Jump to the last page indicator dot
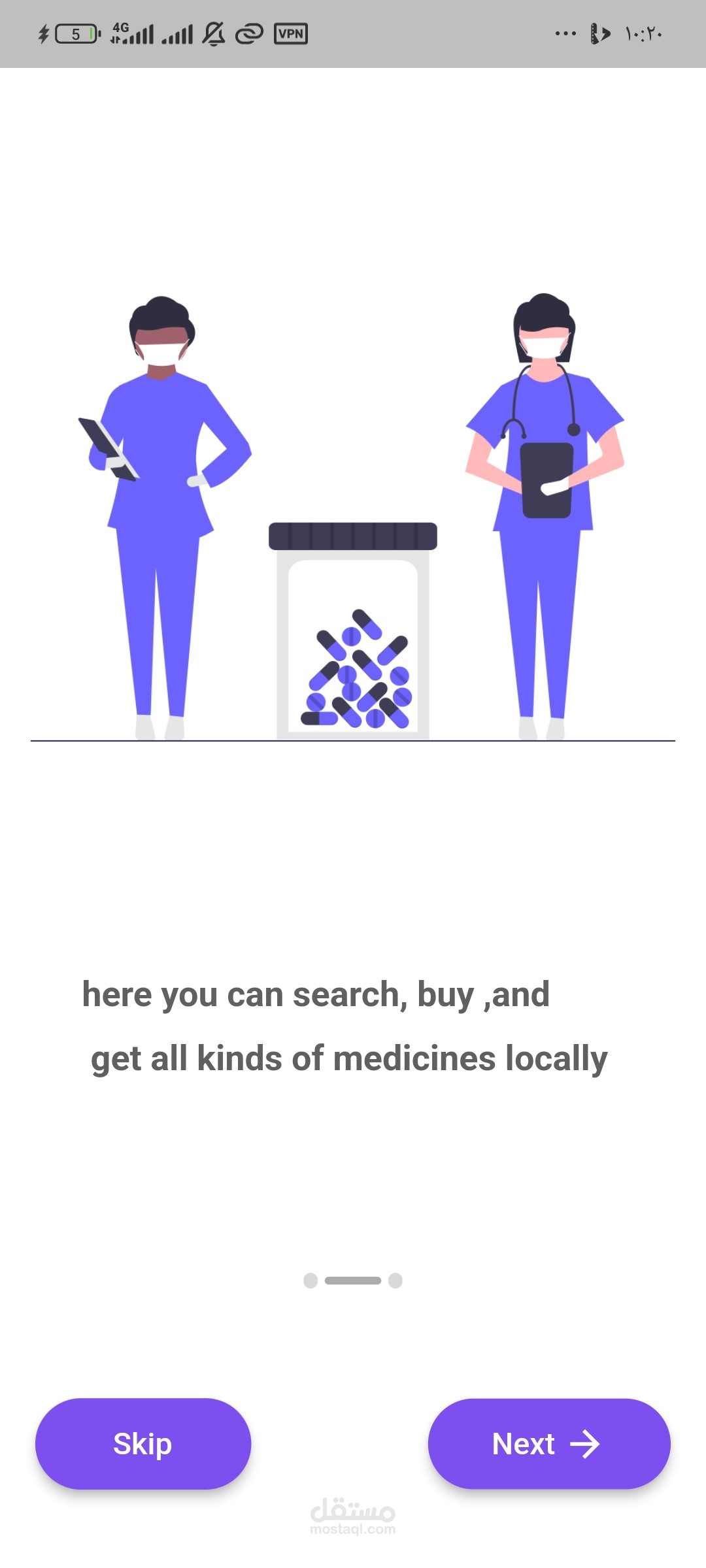Viewport: 706px width, 1568px height. [x=395, y=1281]
